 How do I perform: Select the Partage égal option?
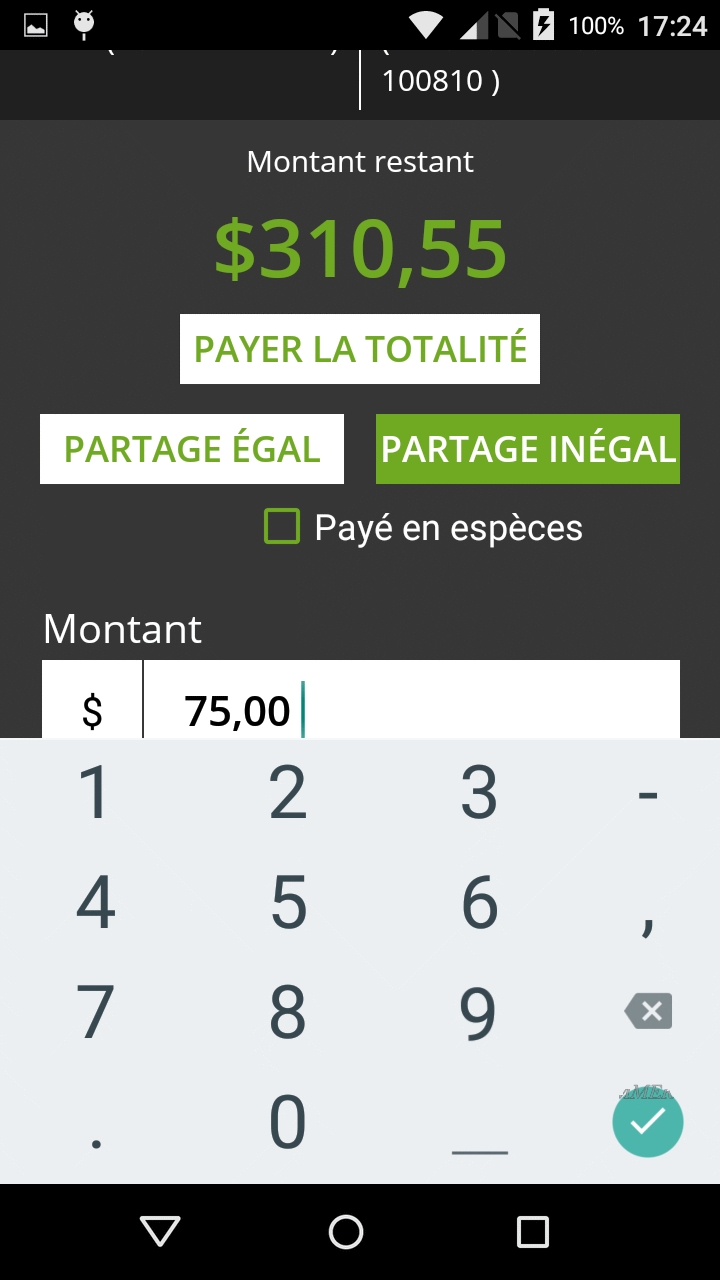(x=192, y=449)
